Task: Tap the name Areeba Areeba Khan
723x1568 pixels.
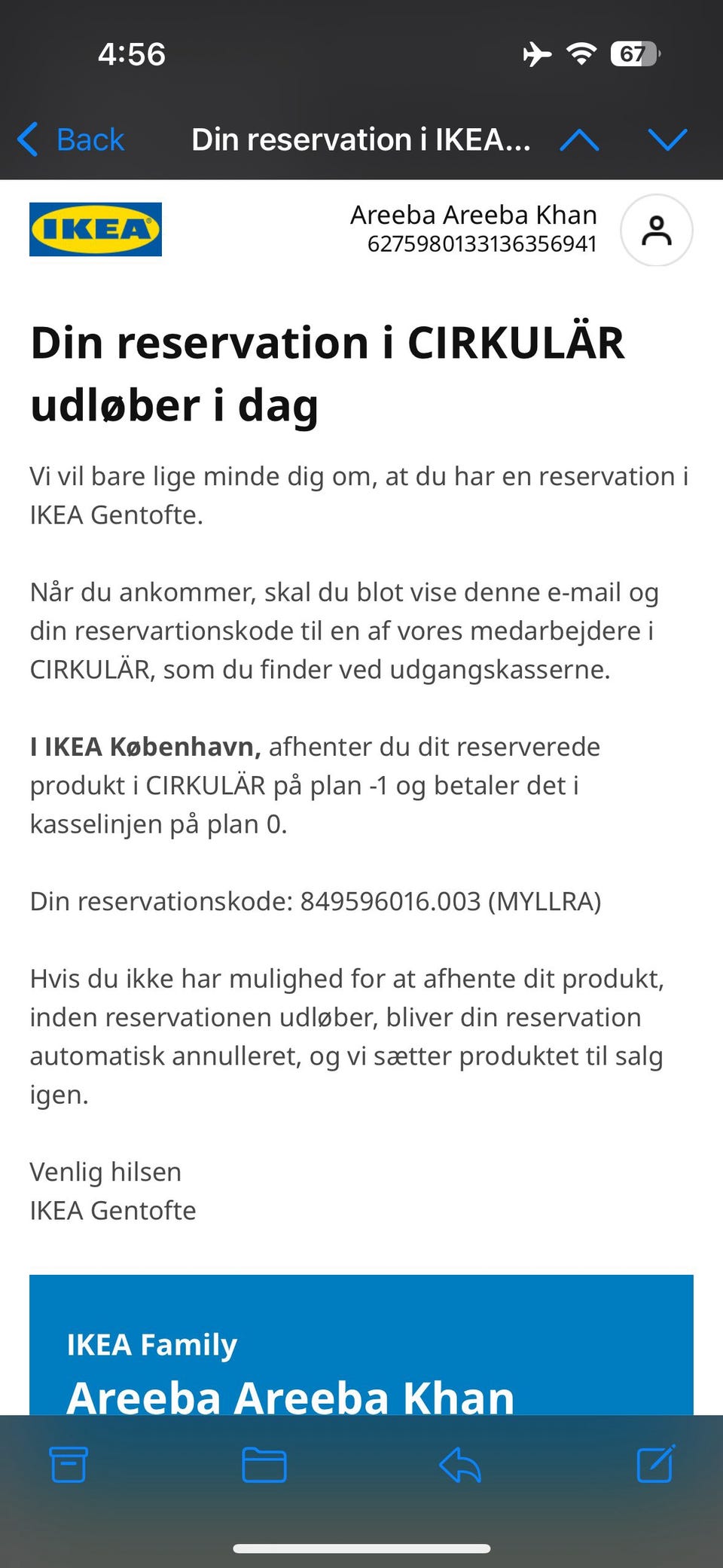Action: [473, 215]
